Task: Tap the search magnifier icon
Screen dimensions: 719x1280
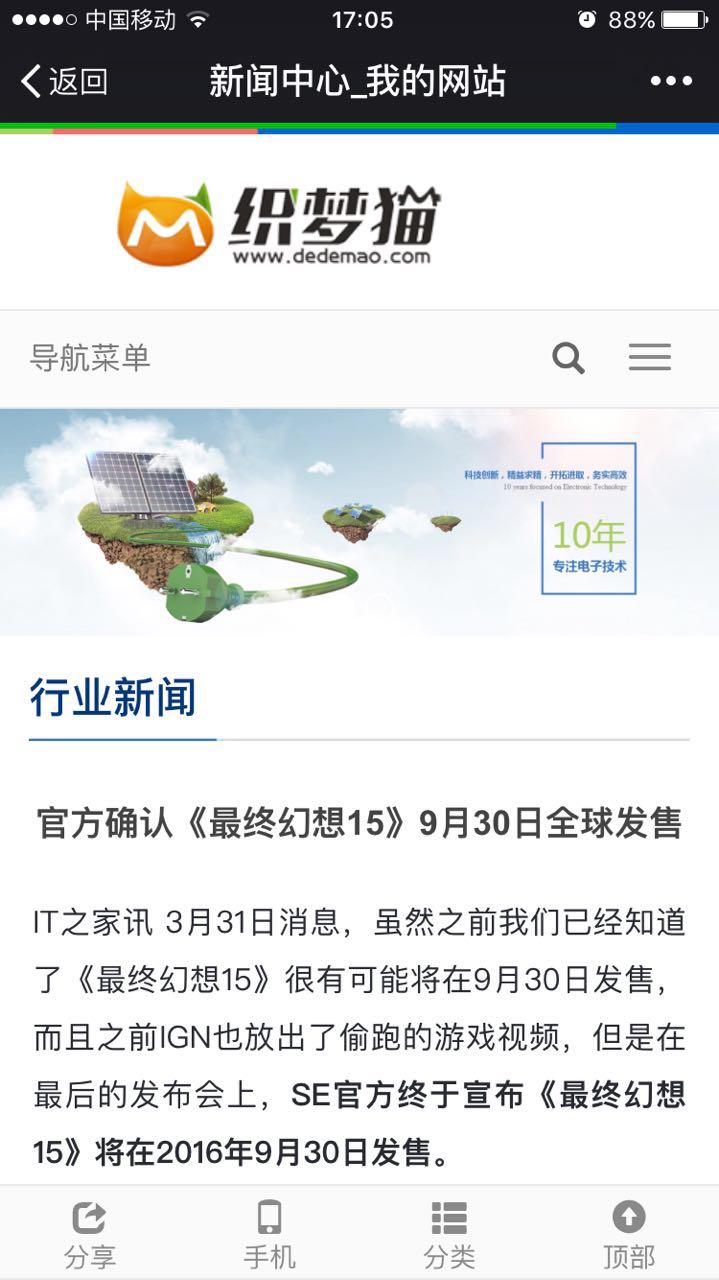Action: (x=568, y=358)
